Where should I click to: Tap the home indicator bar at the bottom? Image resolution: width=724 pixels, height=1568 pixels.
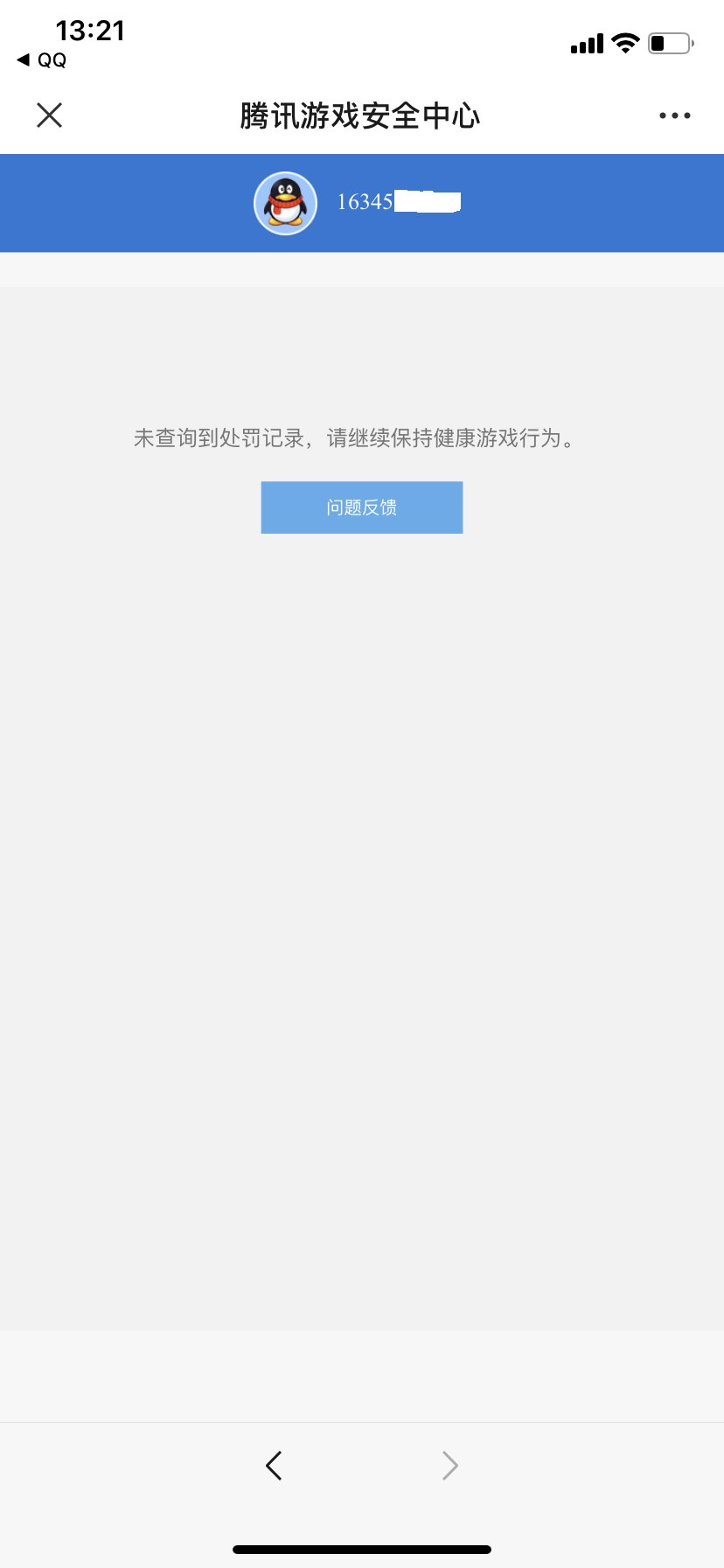(x=362, y=1549)
